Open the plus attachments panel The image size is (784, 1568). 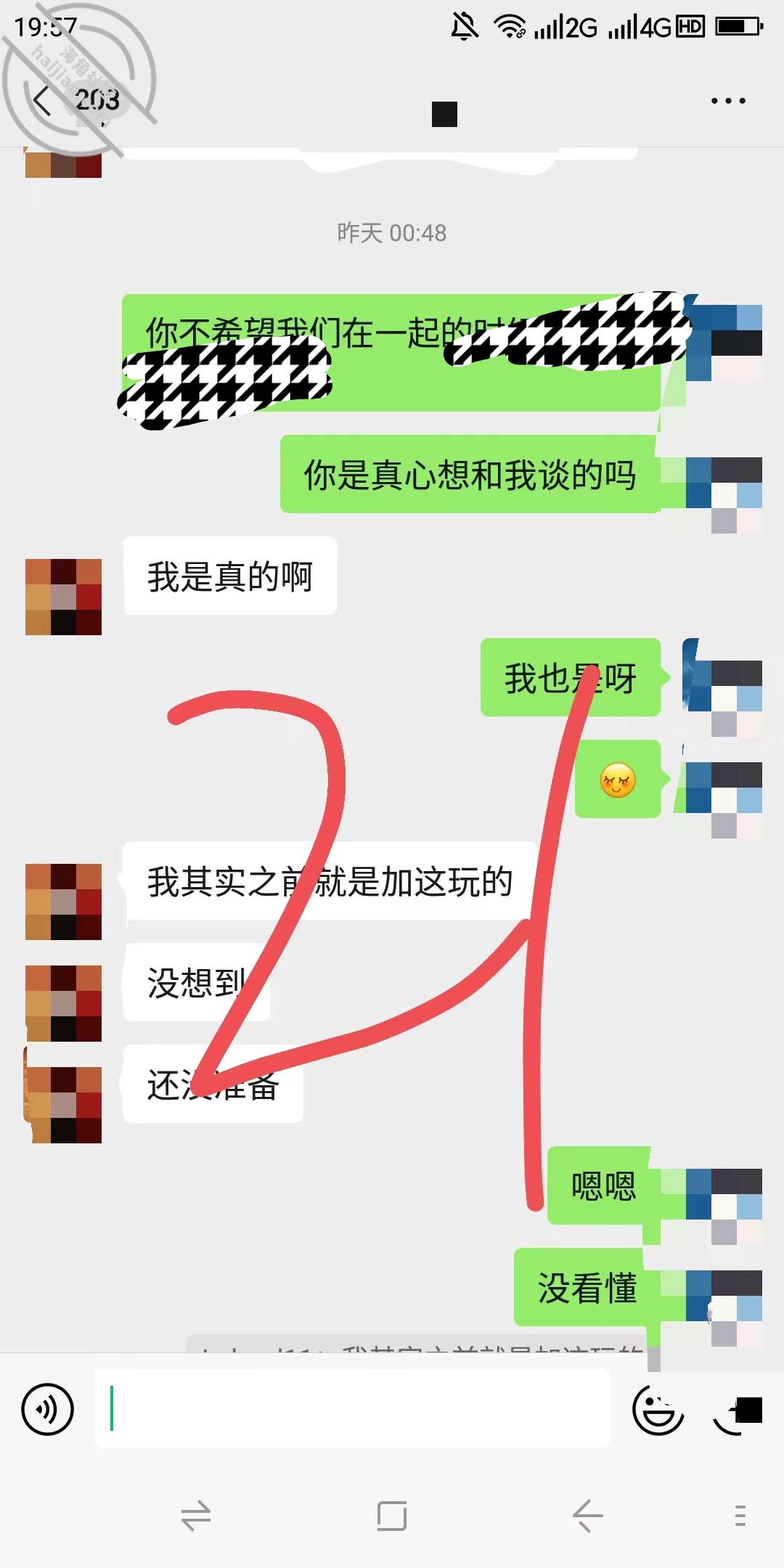click(738, 1410)
